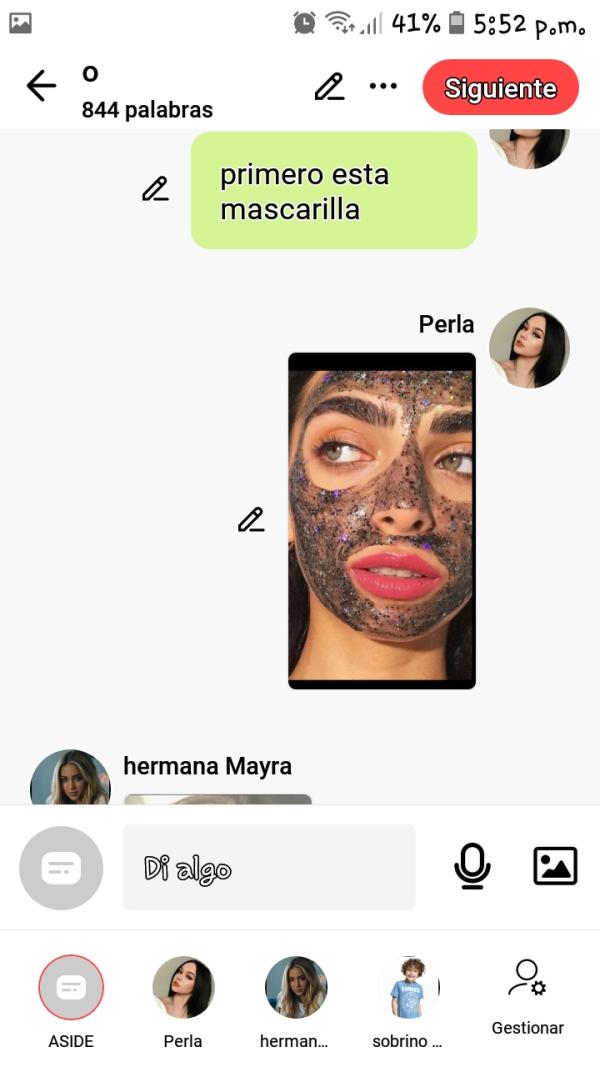
Task: Select the ASIDE narrator option
Action: click(x=71, y=988)
